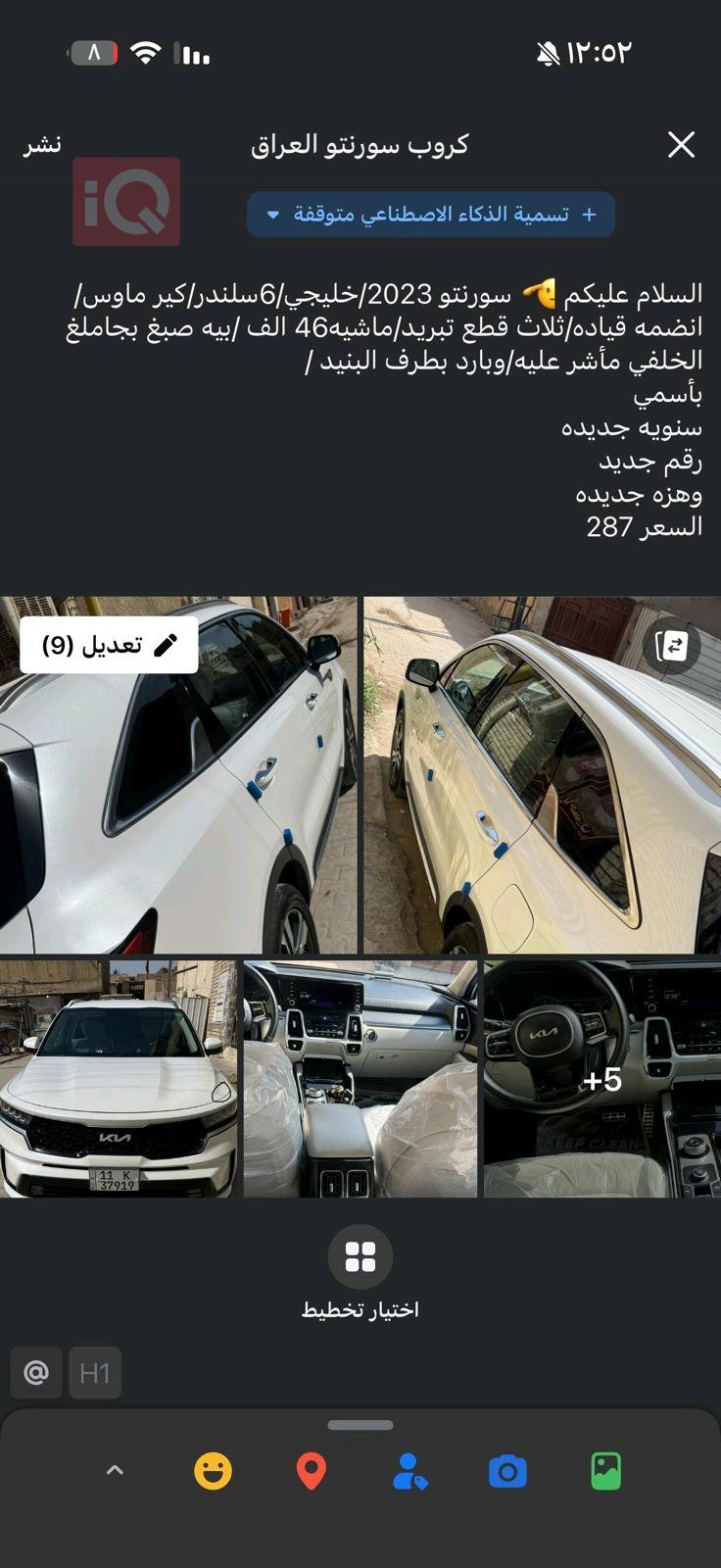Add a feeling with the emoji icon

[213, 1471]
